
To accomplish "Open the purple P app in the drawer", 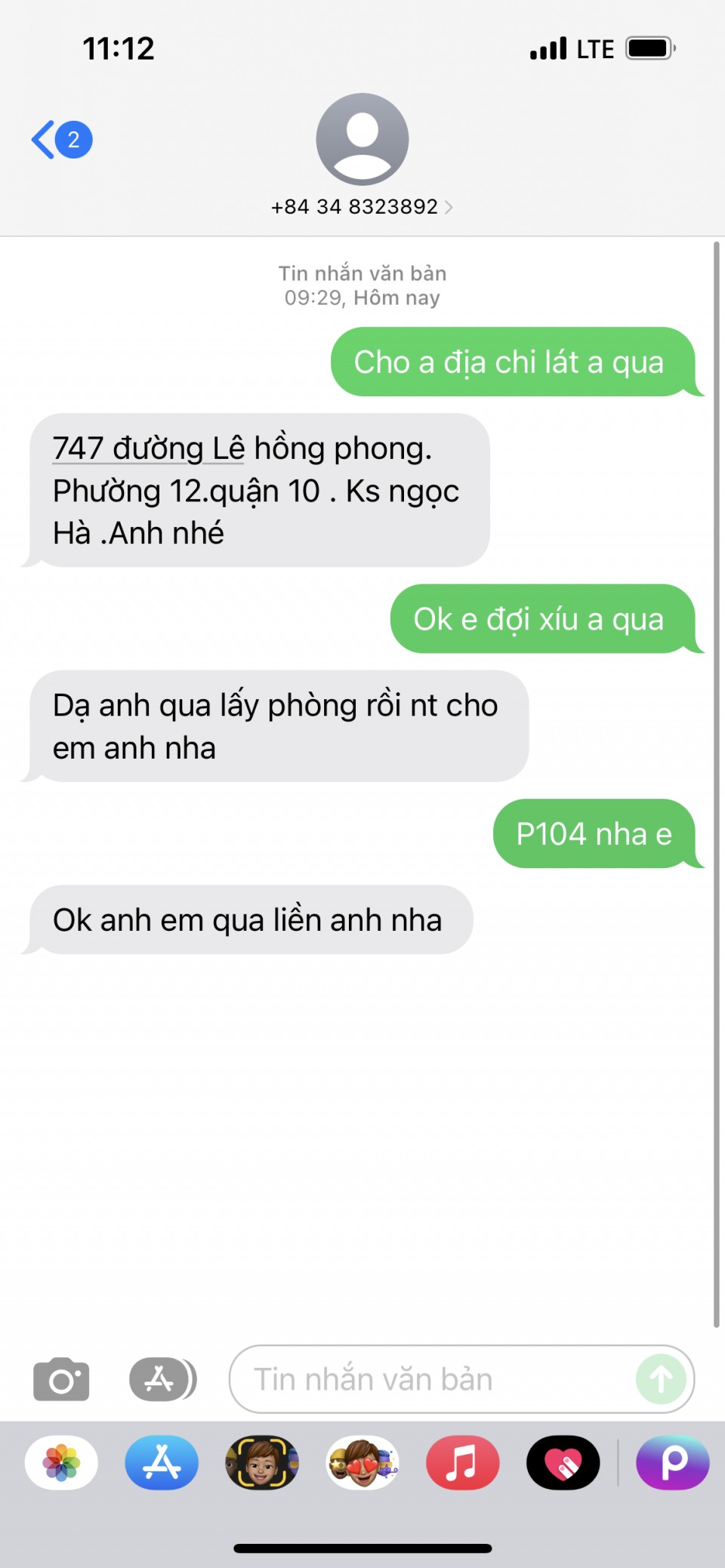I will click(x=673, y=1462).
